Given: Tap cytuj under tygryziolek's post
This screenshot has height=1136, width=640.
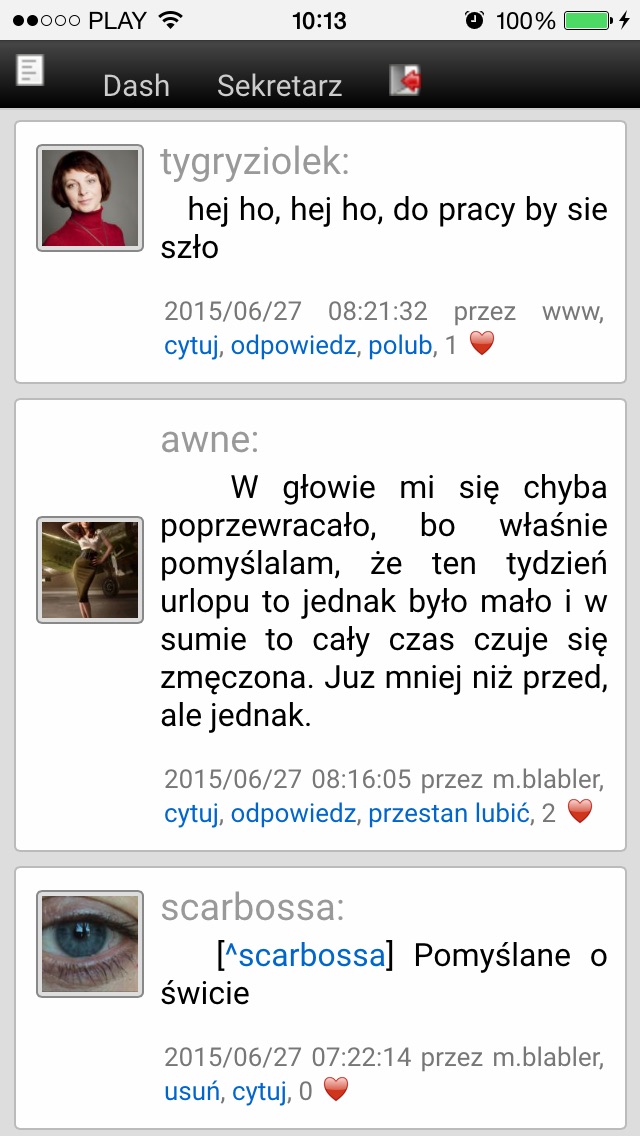Looking at the screenshot, I should (191, 346).
